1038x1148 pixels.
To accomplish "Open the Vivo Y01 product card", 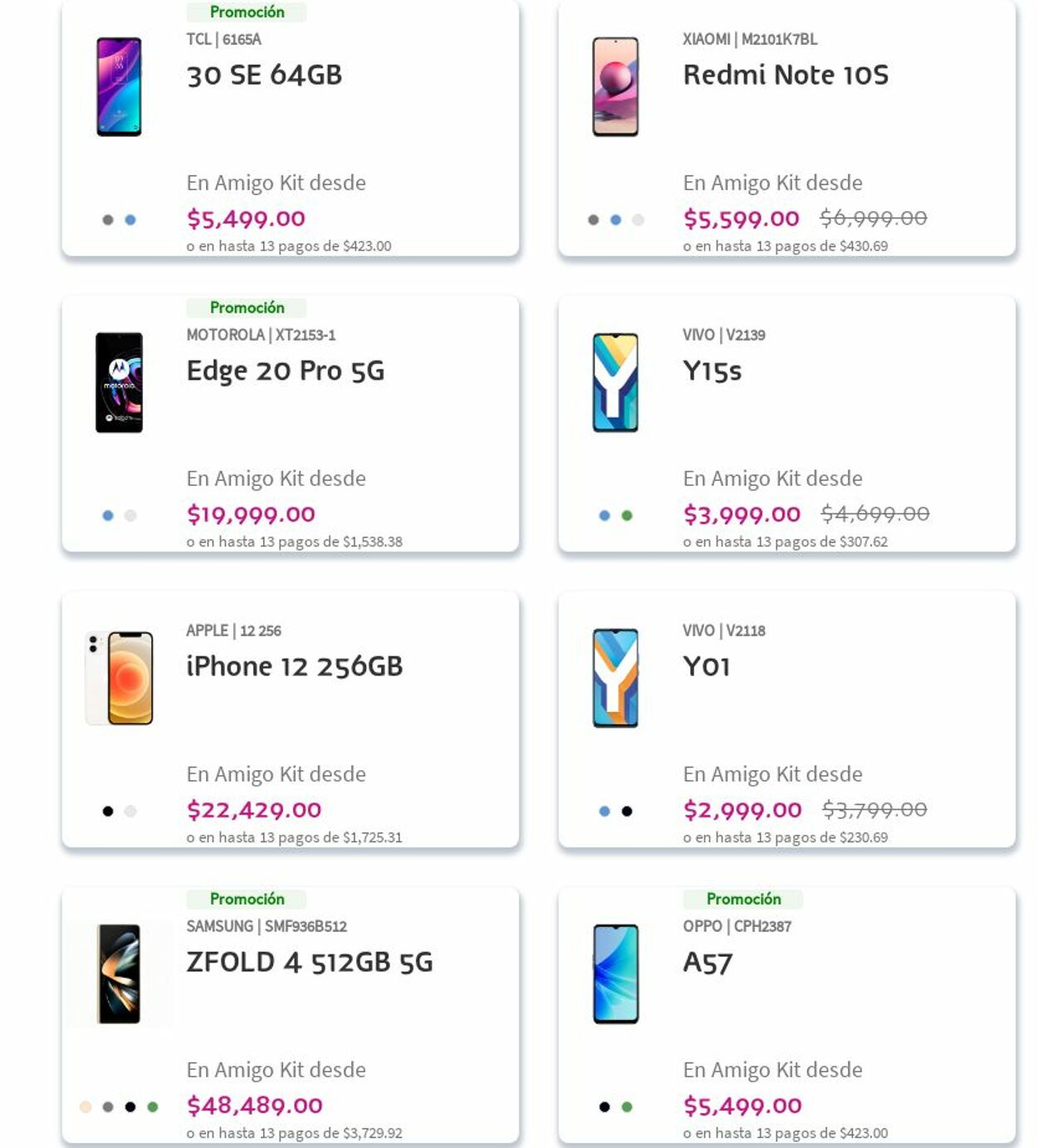I will click(706, 667).
